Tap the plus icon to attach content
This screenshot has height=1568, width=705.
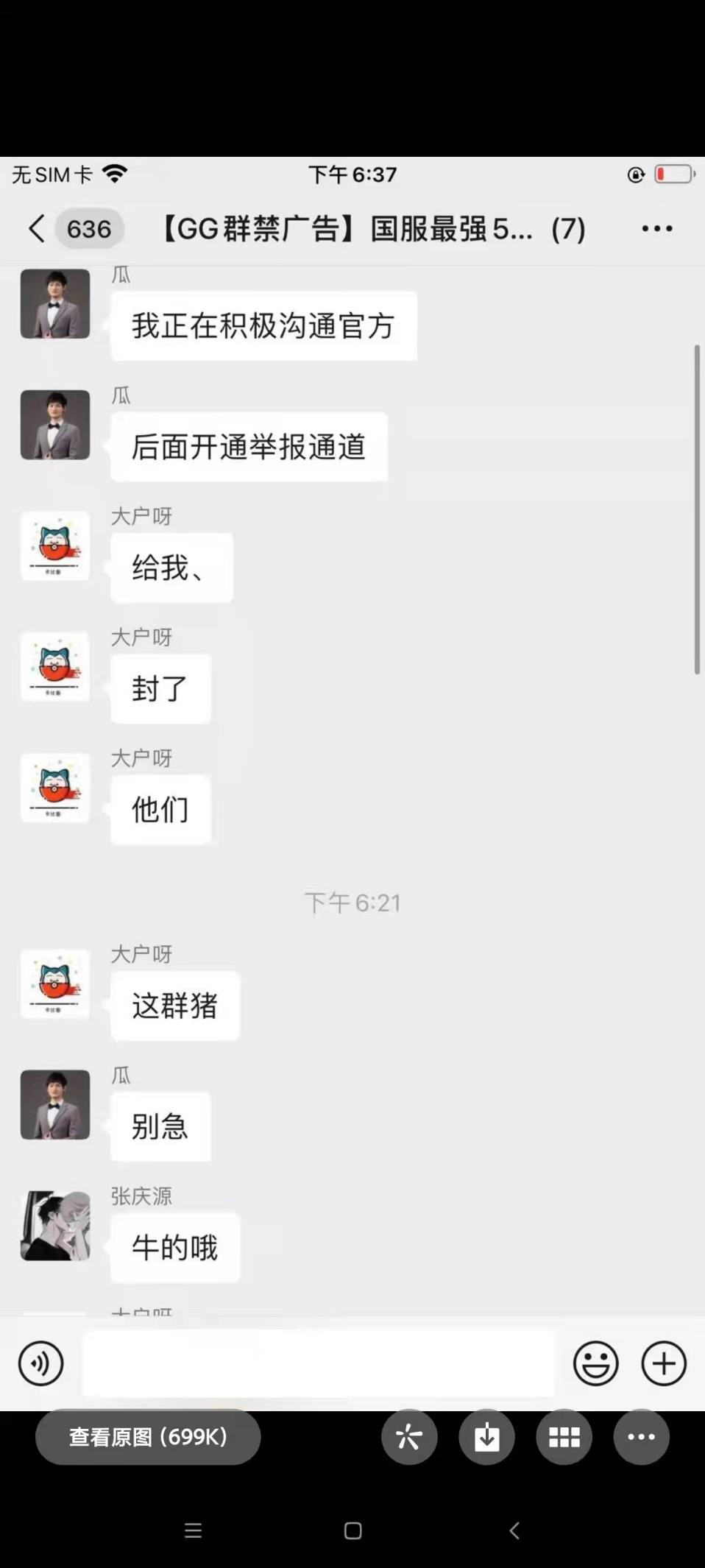coord(663,1363)
